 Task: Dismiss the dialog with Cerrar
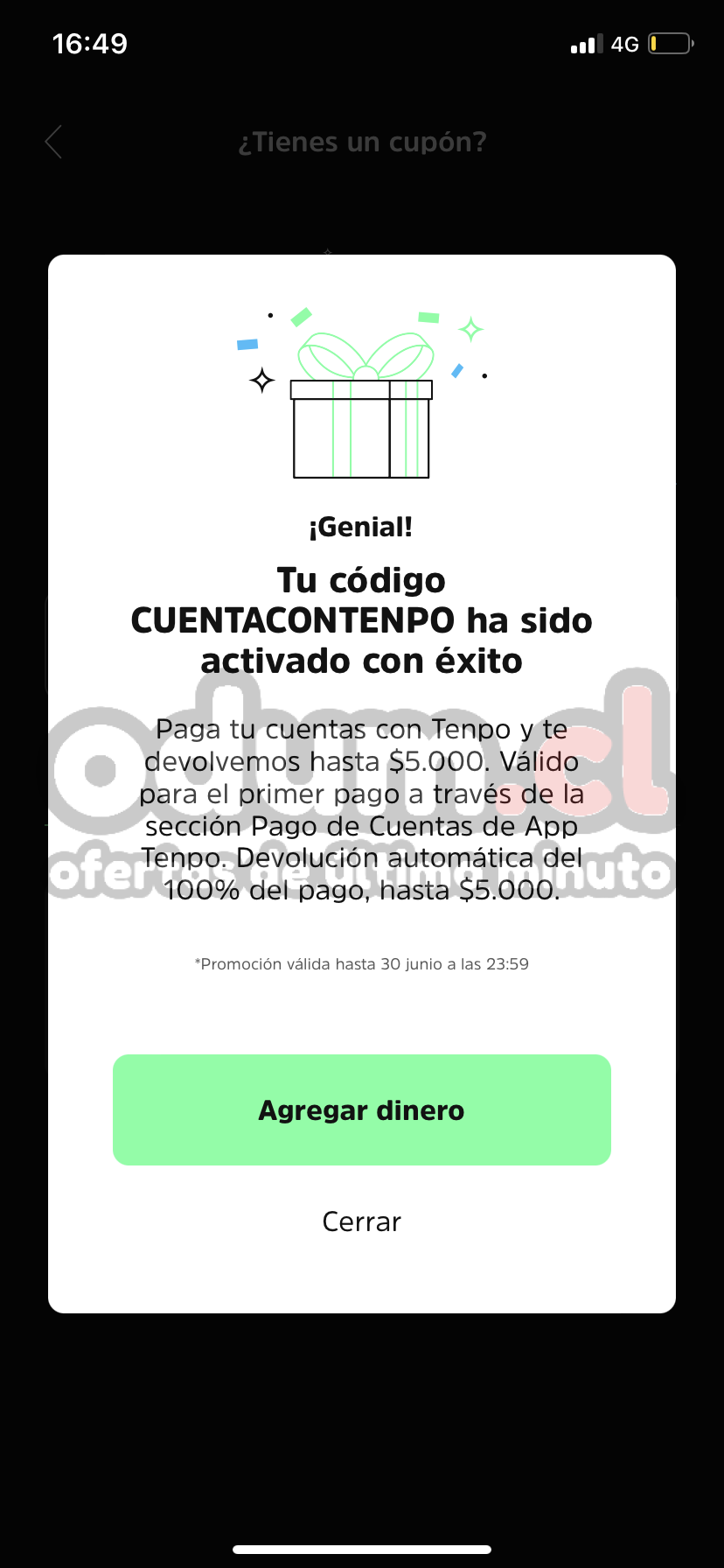(x=361, y=1221)
